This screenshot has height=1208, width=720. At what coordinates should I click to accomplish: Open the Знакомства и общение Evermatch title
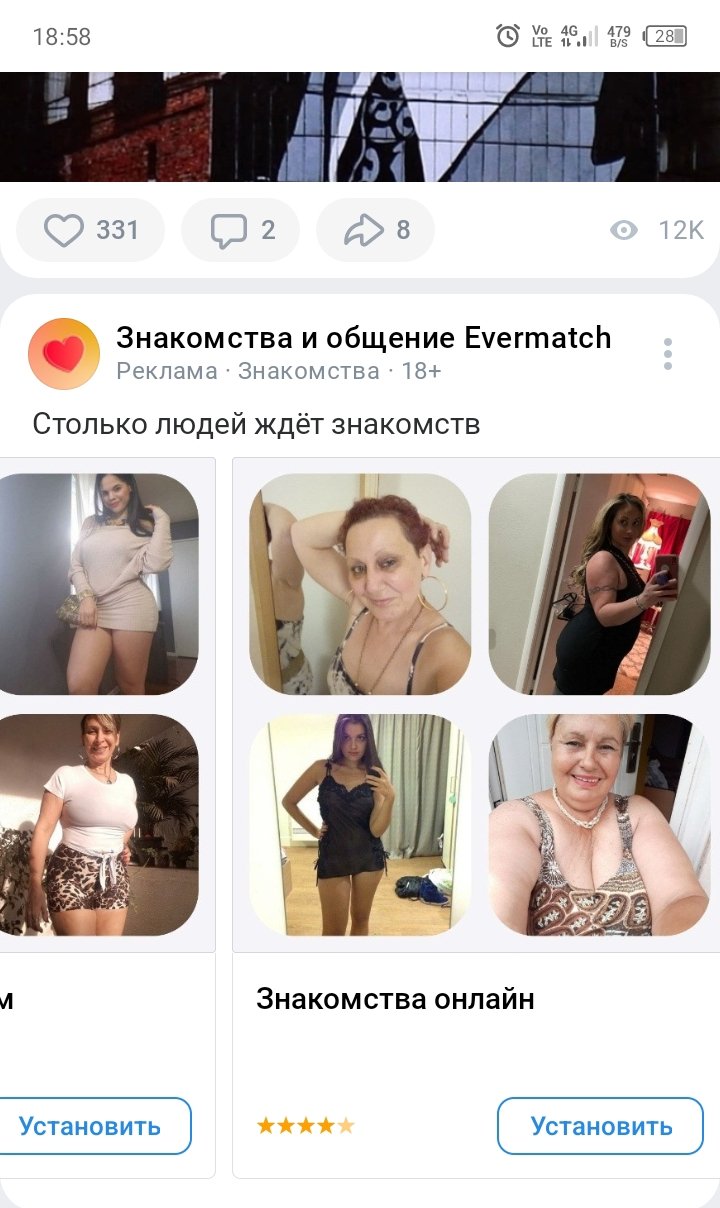click(363, 338)
